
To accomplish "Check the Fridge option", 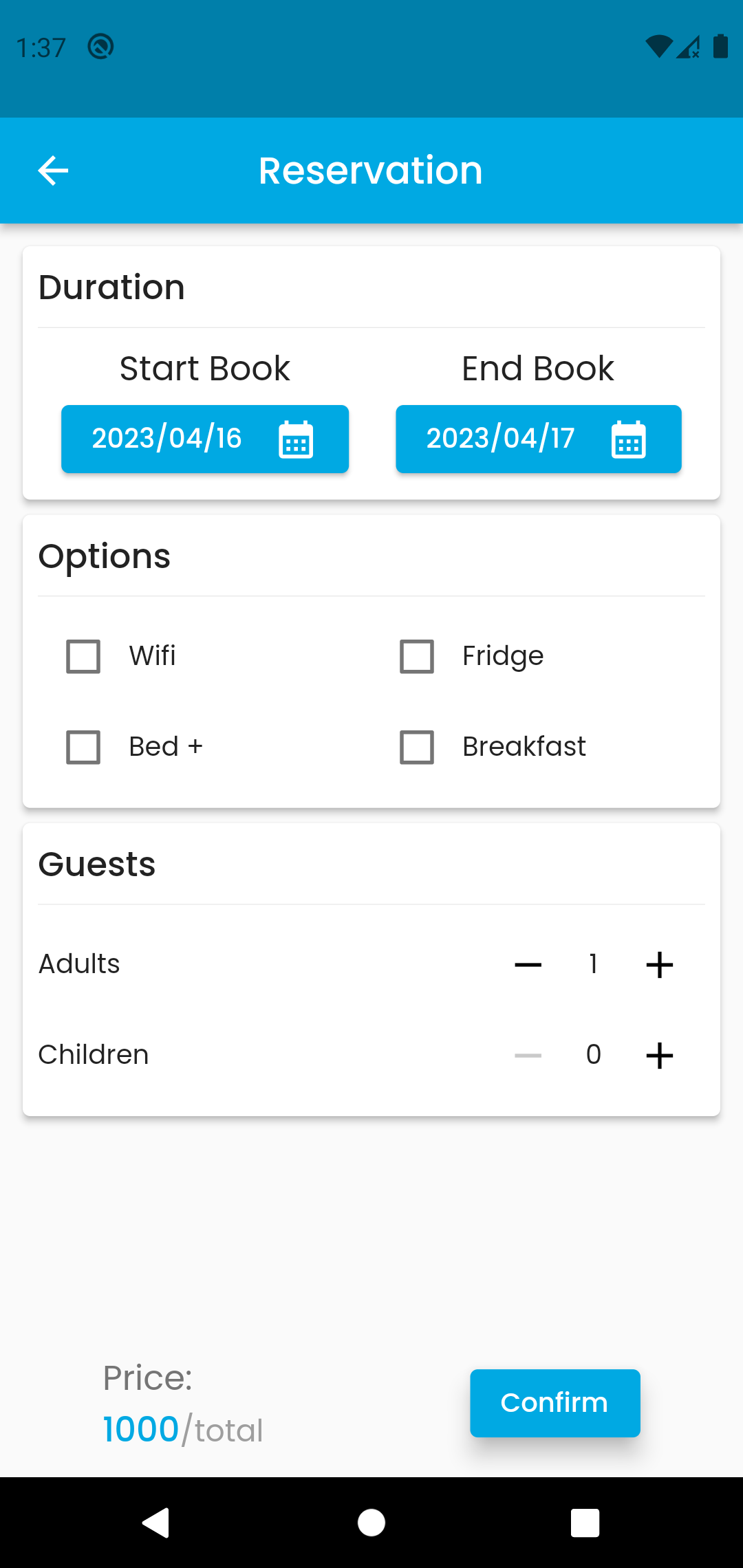I will (x=416, y=657).
